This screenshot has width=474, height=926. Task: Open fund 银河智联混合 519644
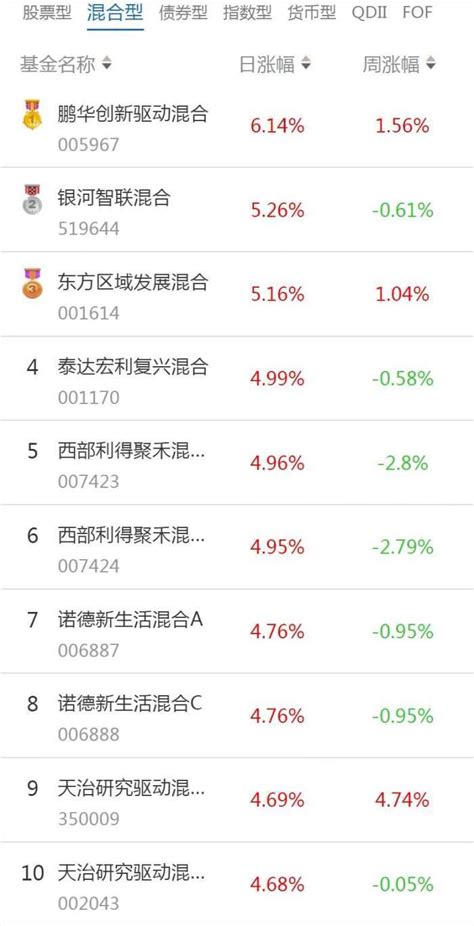point(237,210)
